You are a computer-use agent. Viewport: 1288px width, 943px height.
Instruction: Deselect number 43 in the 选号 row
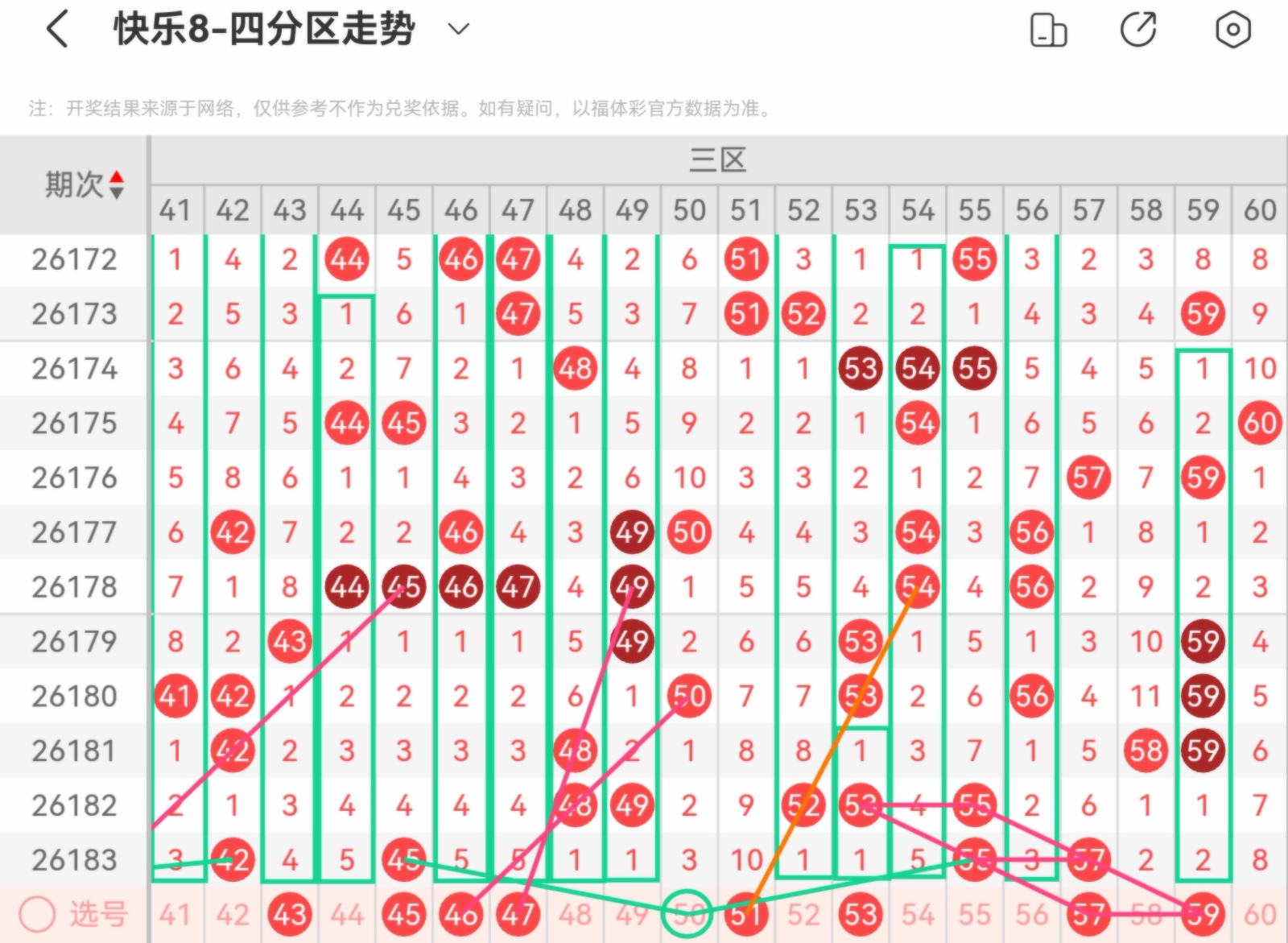[290, 914]
